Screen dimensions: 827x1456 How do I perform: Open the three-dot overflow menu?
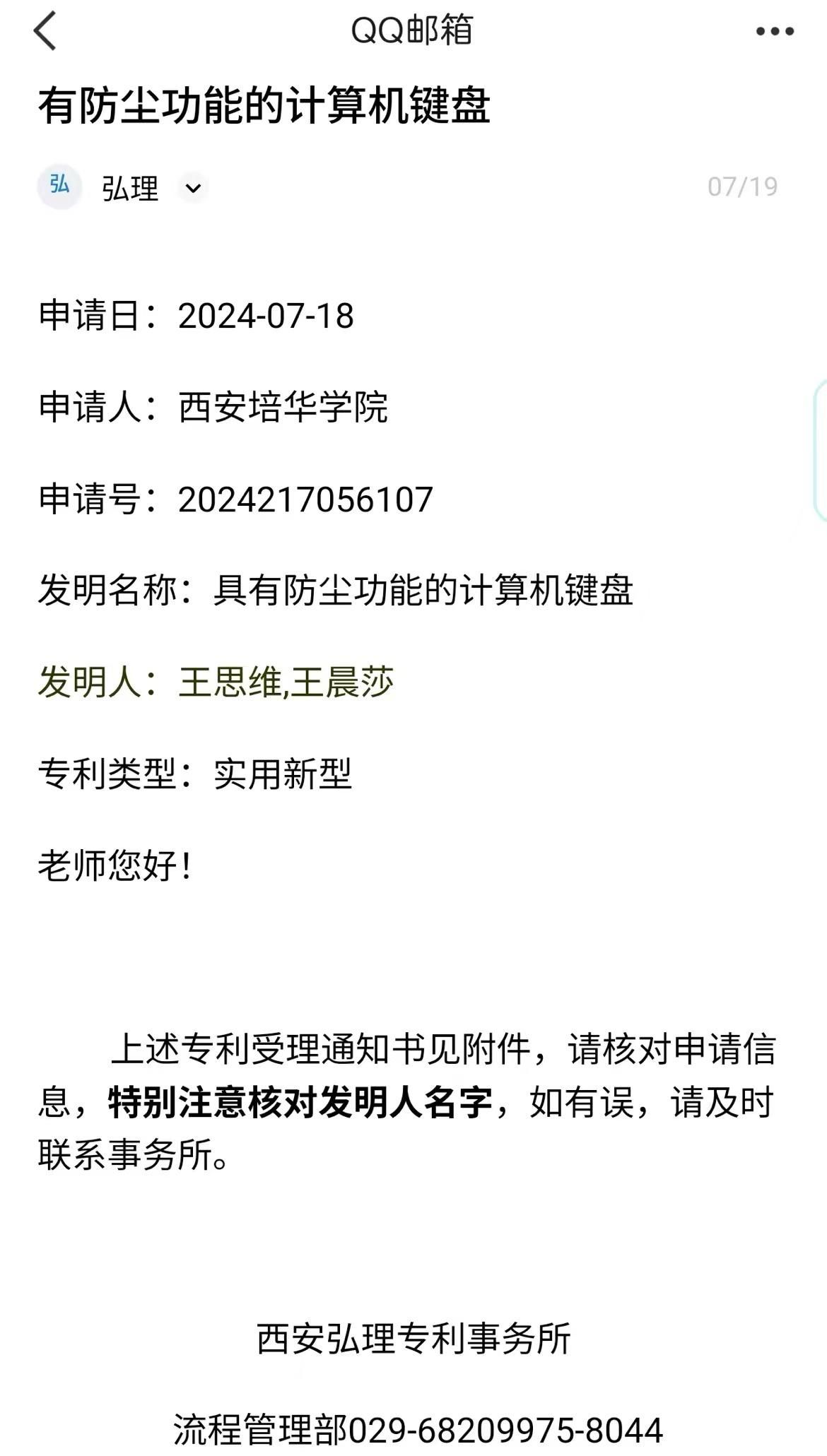[x=775, y=32]
